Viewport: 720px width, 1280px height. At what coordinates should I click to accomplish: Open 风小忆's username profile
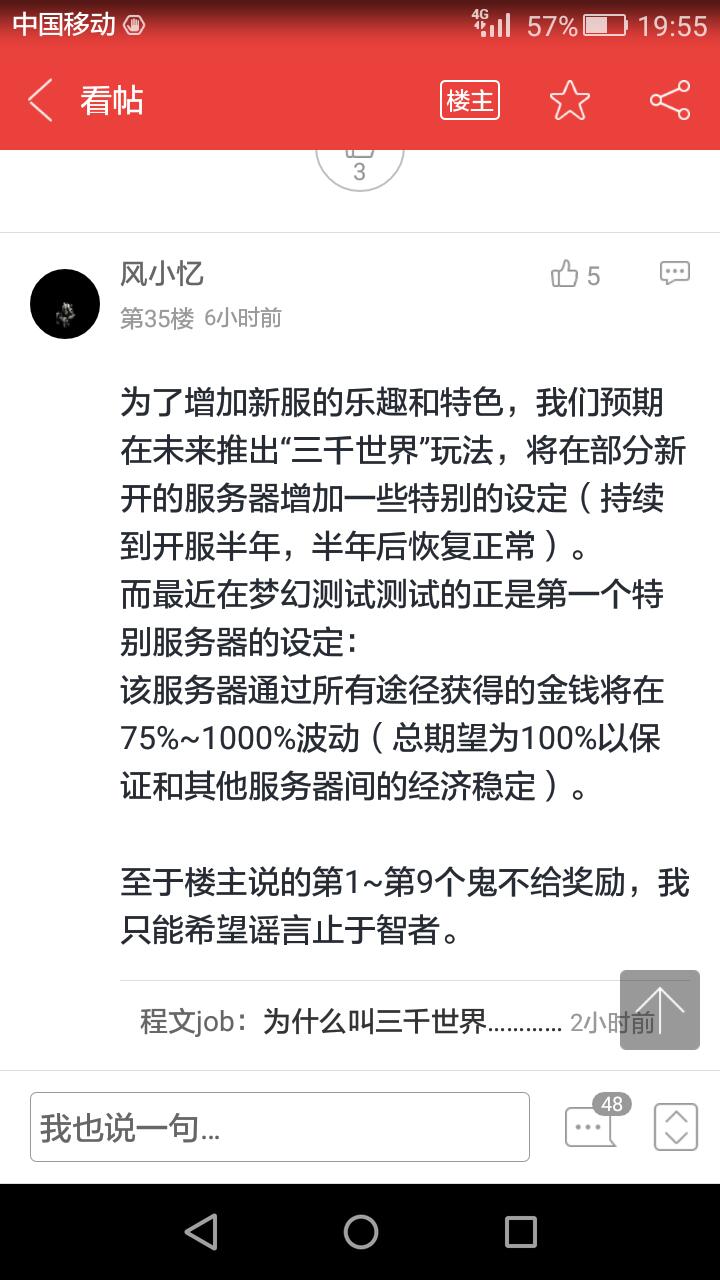coord(162,273)
